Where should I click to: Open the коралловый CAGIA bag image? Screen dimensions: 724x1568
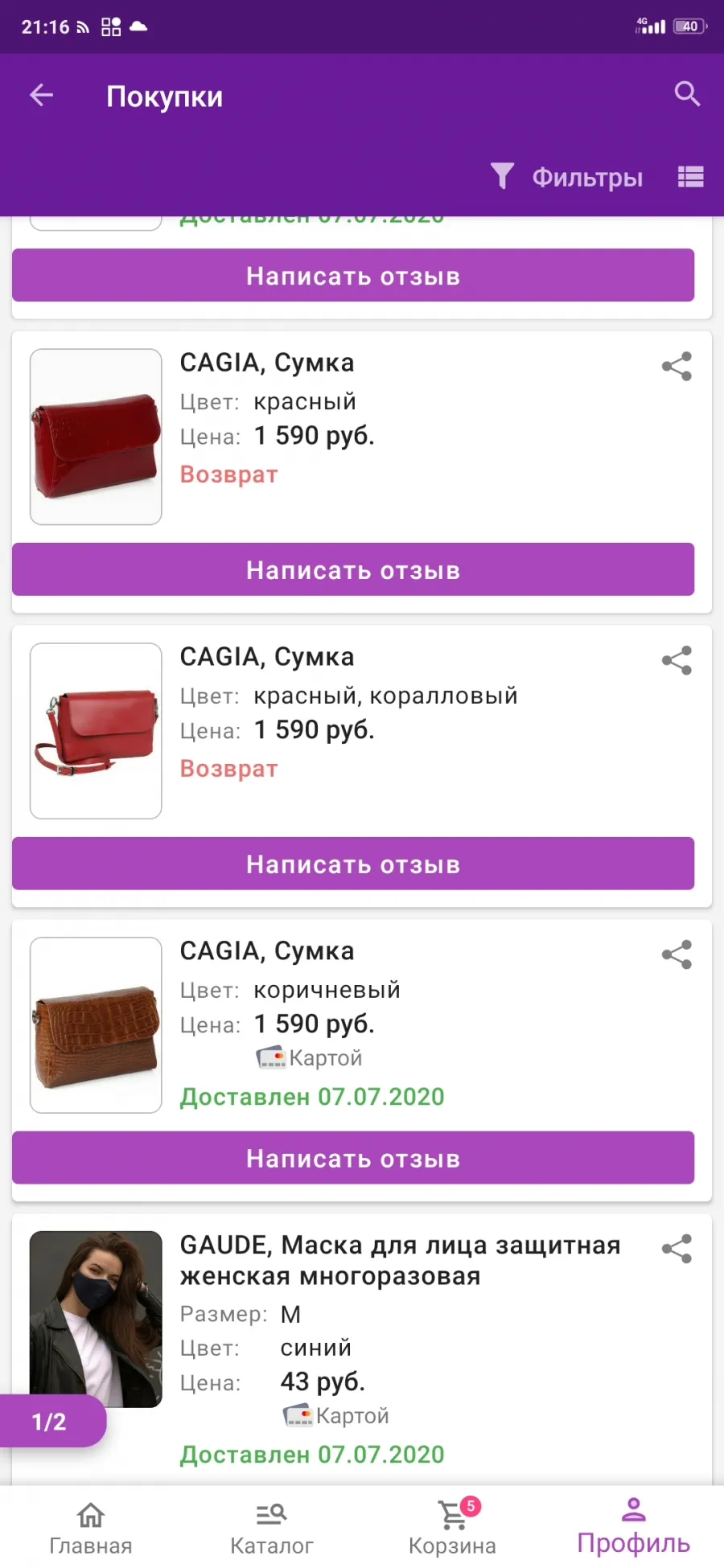96,731
